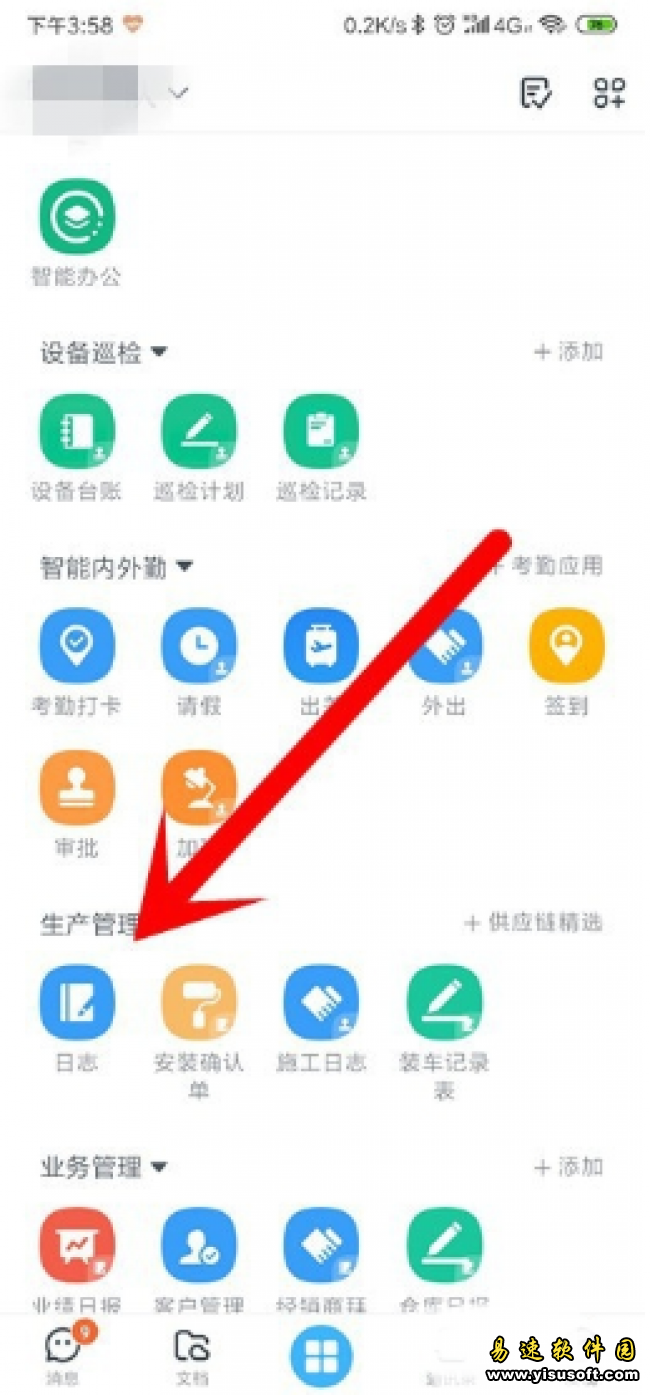650x1395 pixels.
Task: Open 安装确认单 app
Action: pos(199,1003)
